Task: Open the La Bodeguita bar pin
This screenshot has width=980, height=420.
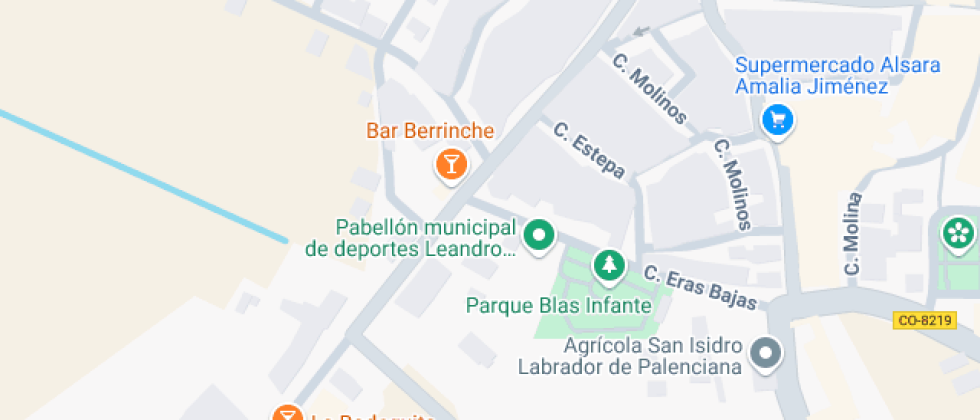Action: pyautogui.click(x=288, y=414)
